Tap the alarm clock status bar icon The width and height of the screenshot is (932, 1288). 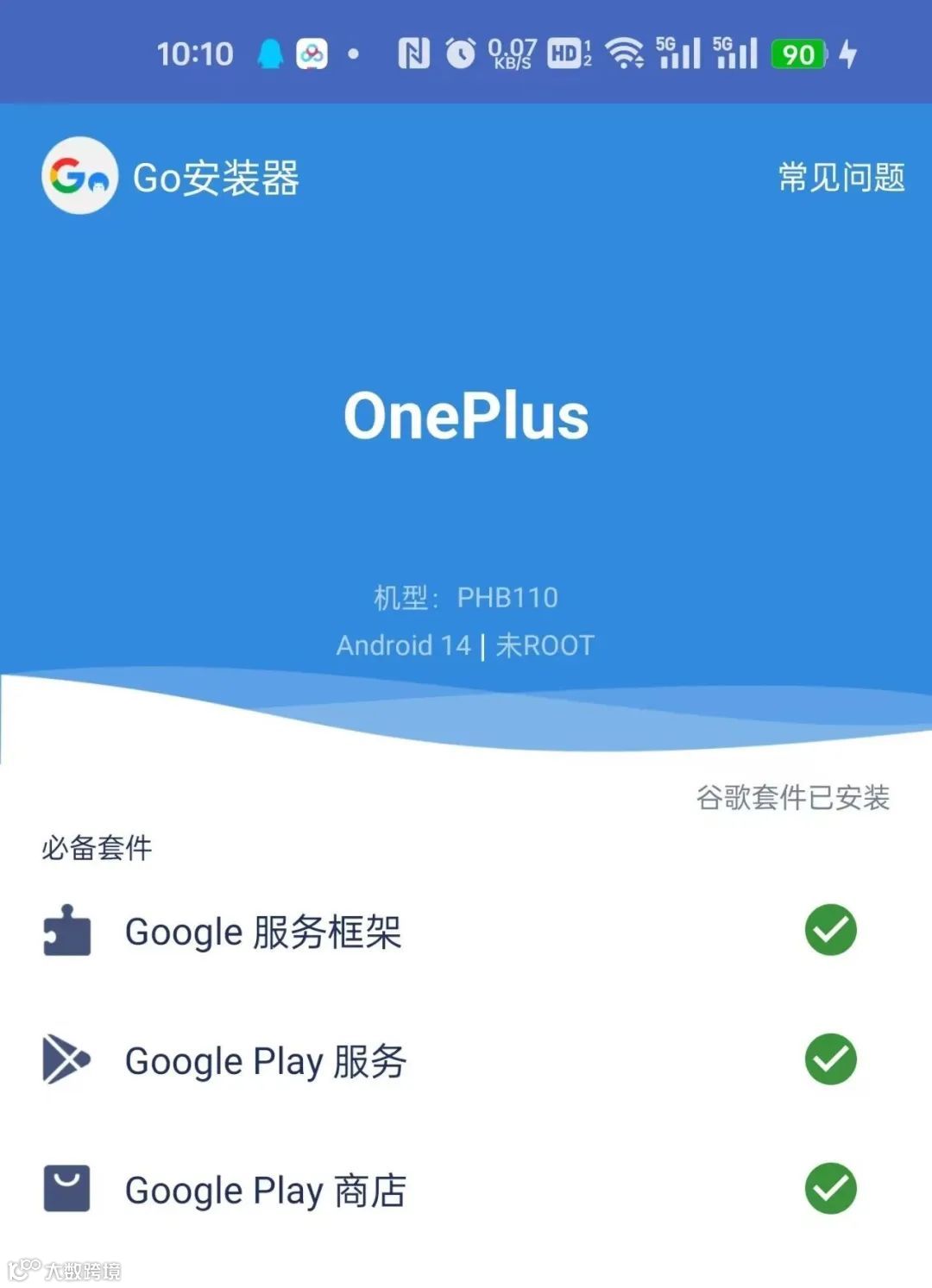460,53
